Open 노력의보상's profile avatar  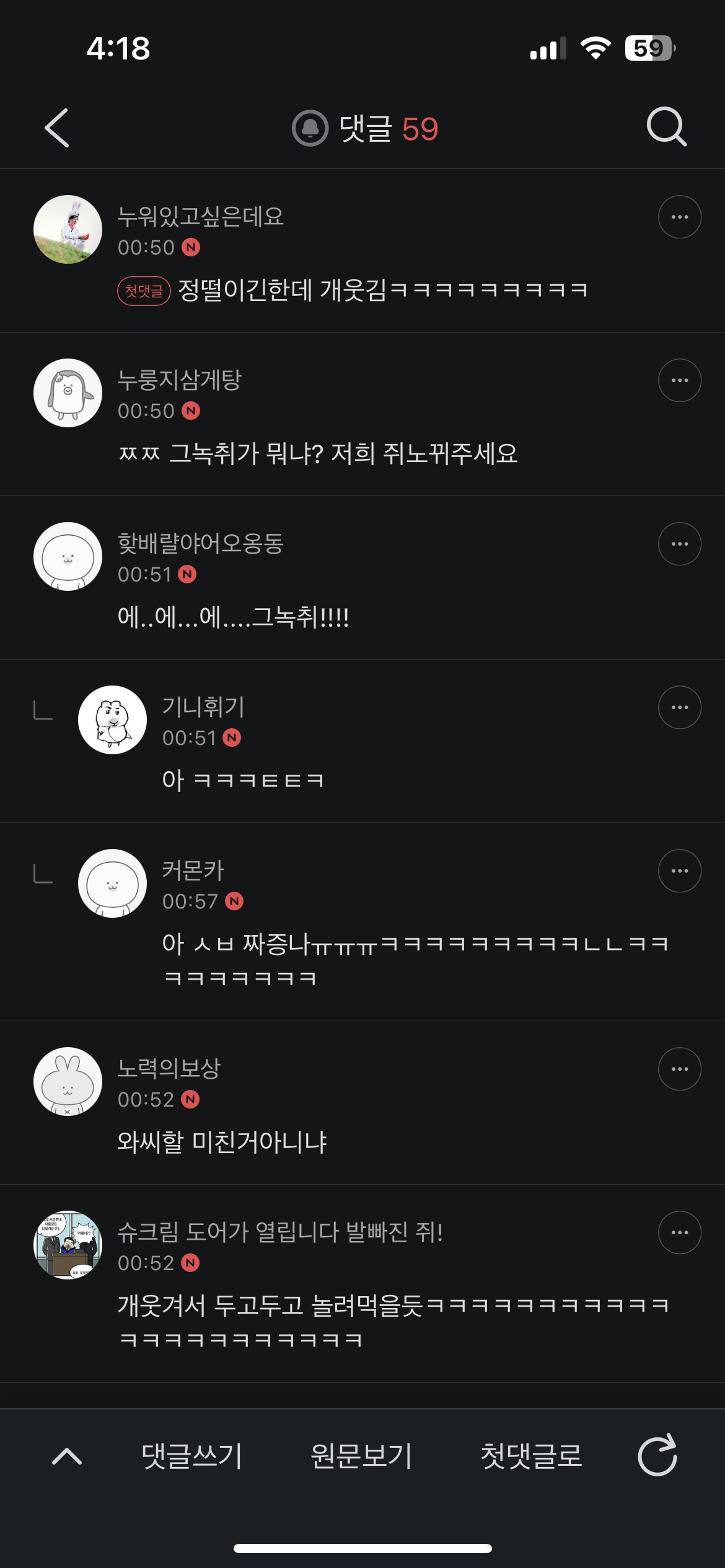pyautogui.click(x=68, y=1081)
